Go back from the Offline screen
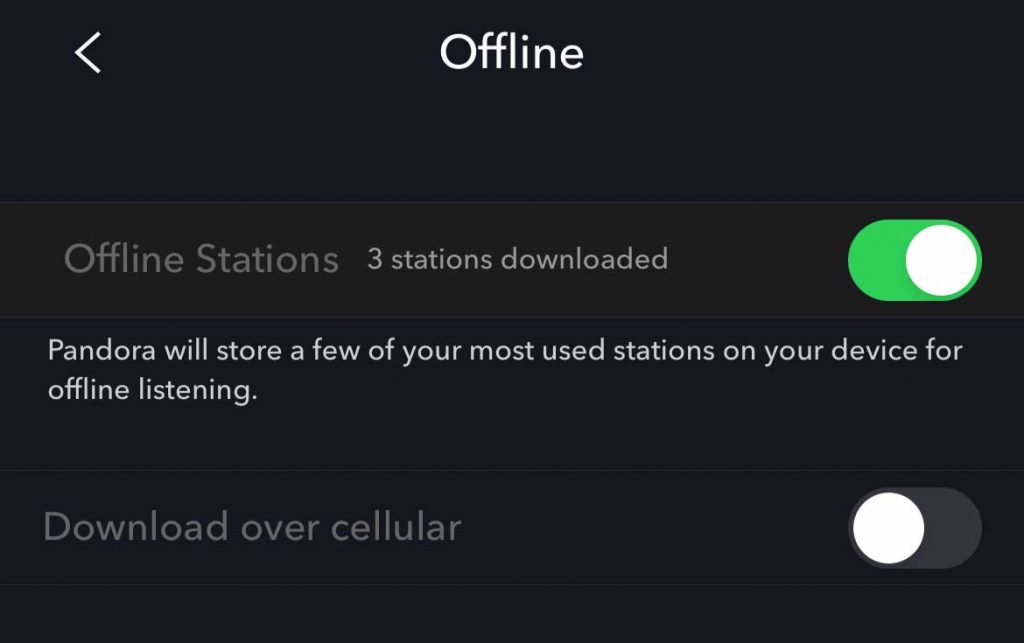 (88, 52)
